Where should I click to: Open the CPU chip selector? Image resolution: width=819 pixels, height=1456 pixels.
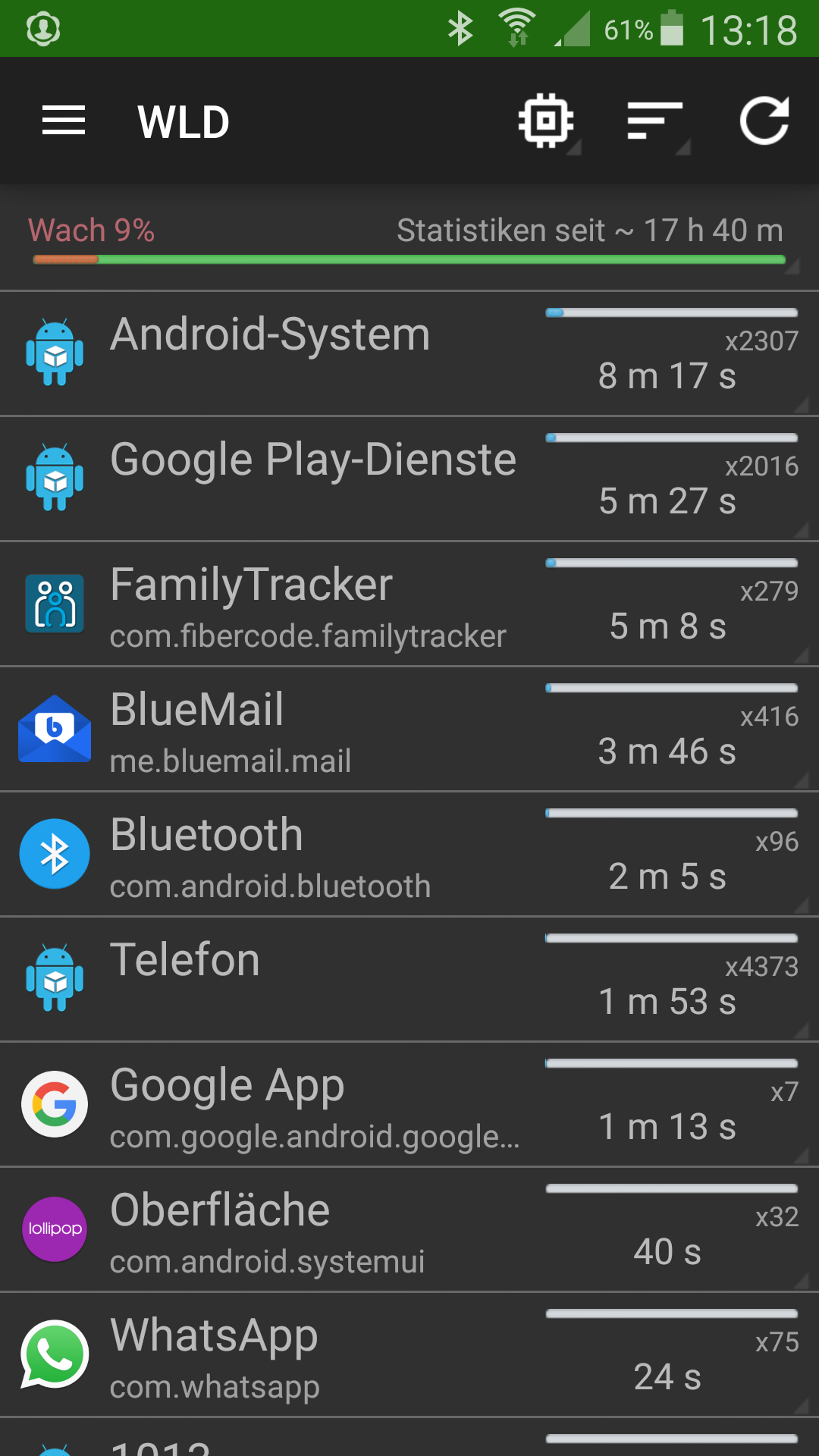(547, 121)
